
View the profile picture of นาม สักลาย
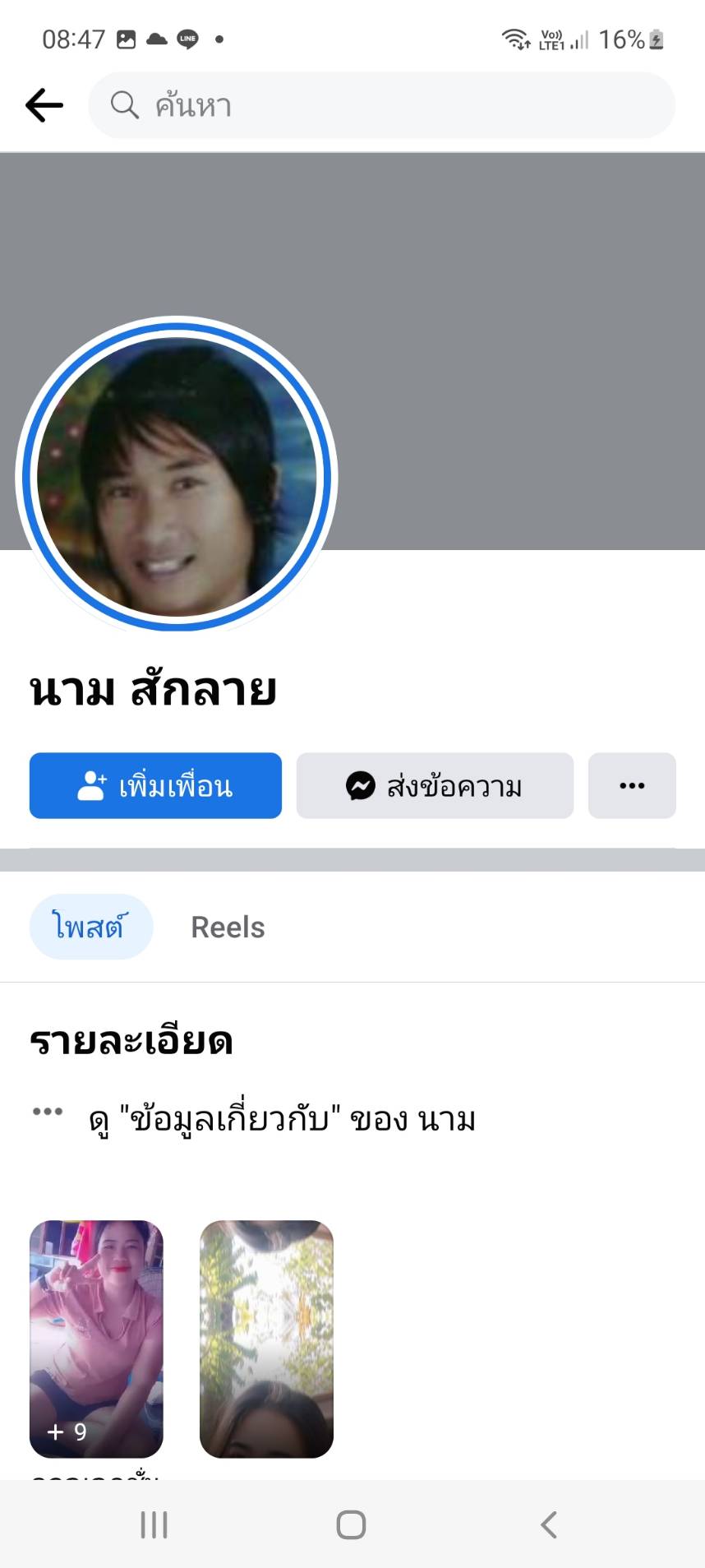[x=177, y=477]
